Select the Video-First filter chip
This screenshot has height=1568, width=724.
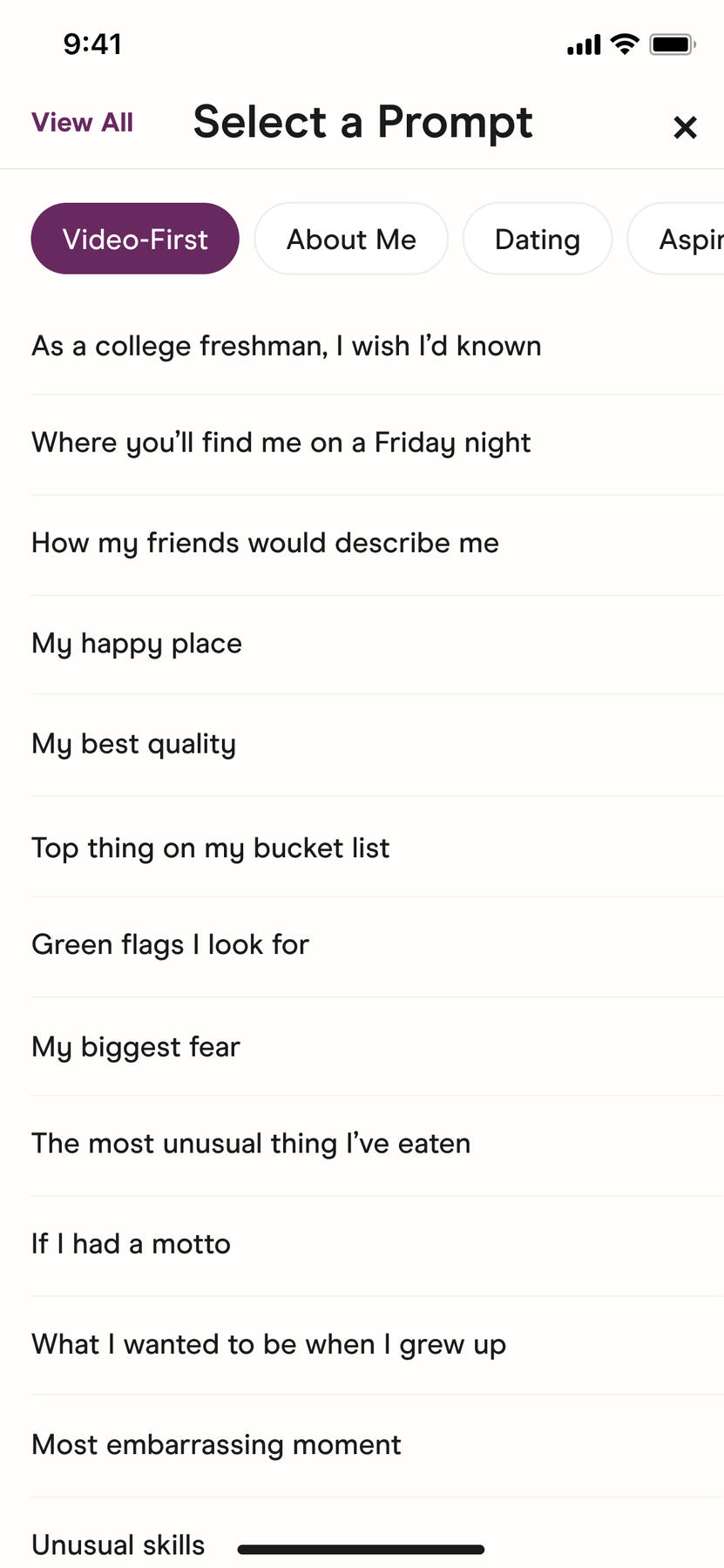point(134,238)
